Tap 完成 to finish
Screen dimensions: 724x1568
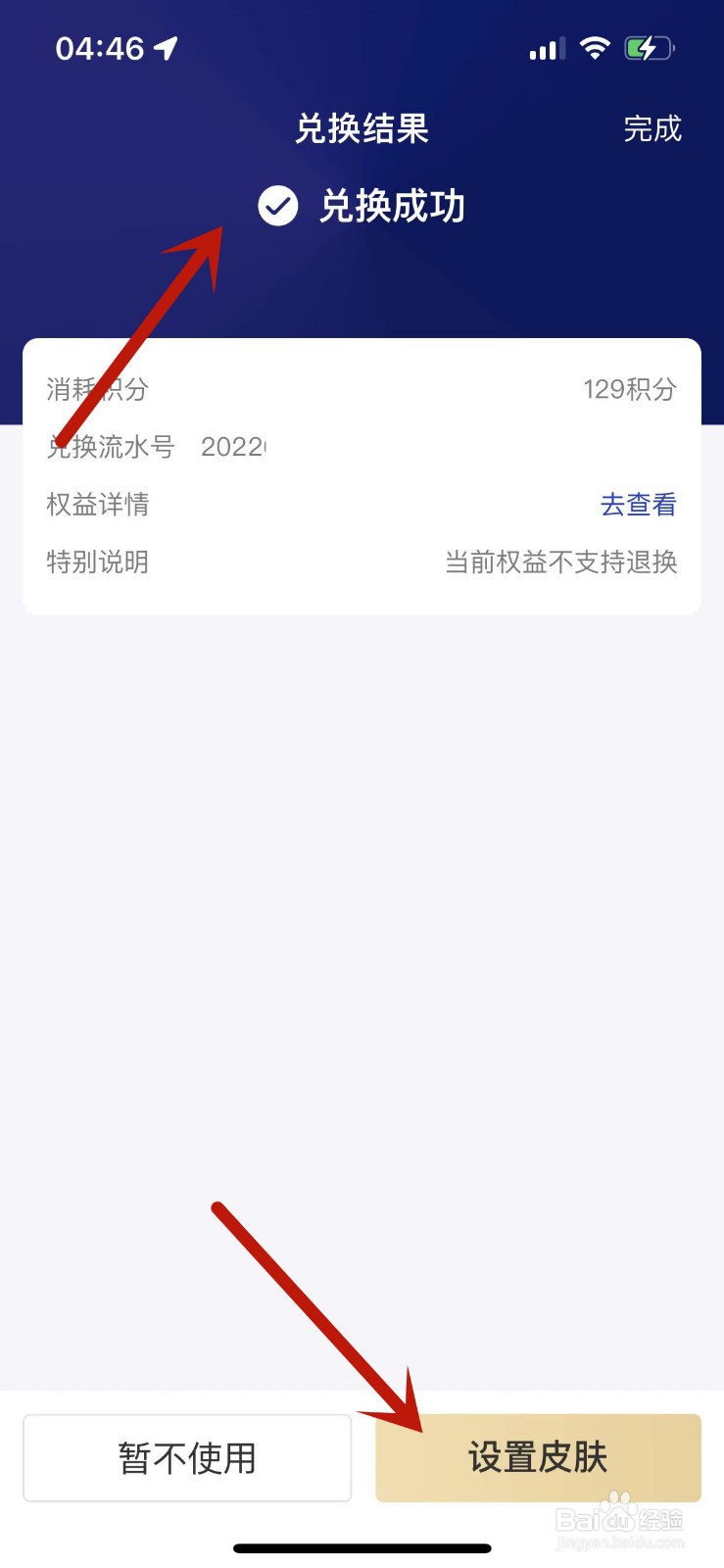(652, 128)
